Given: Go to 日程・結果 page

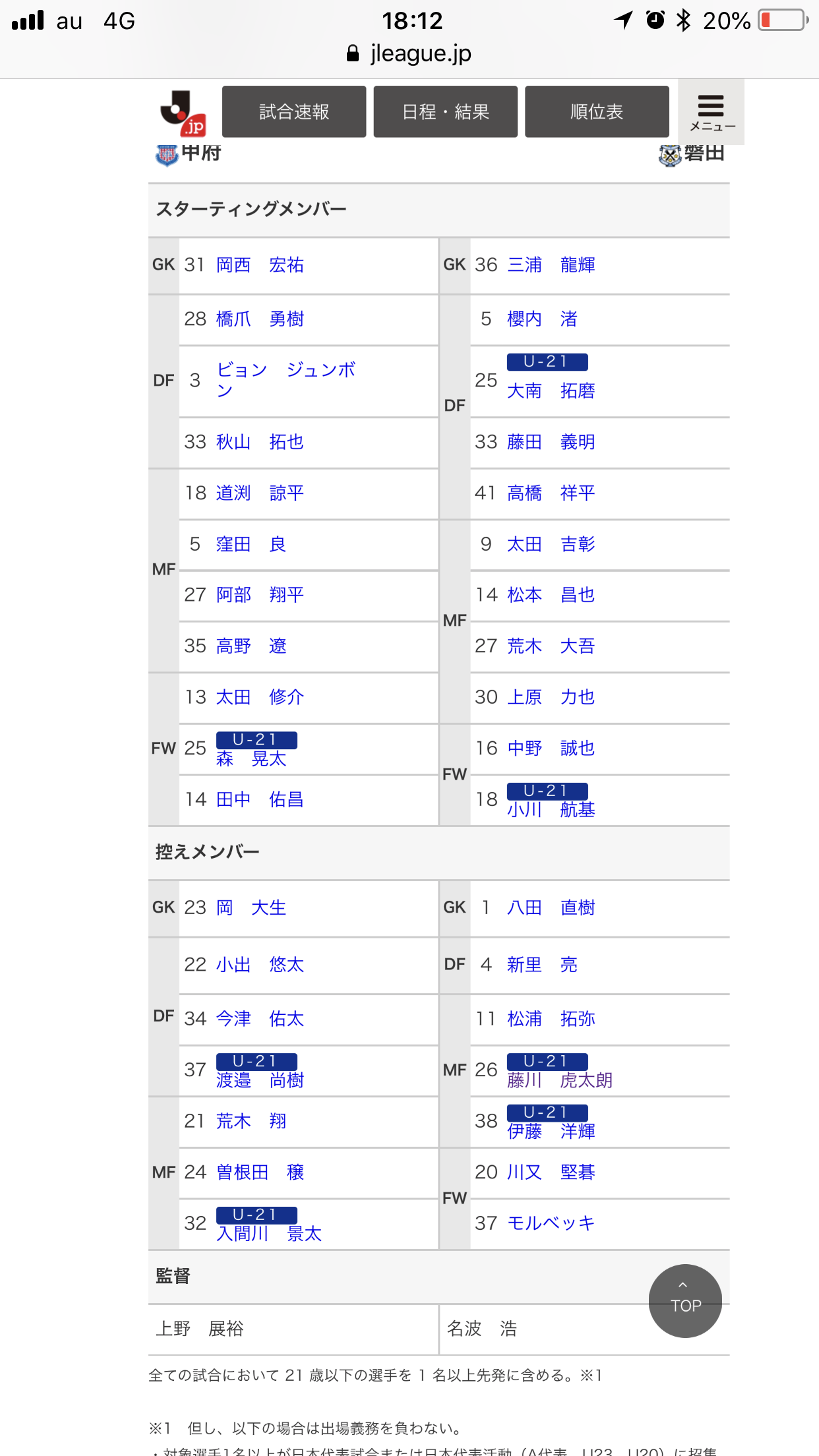Looking at the screenshot, I should 445,111.
